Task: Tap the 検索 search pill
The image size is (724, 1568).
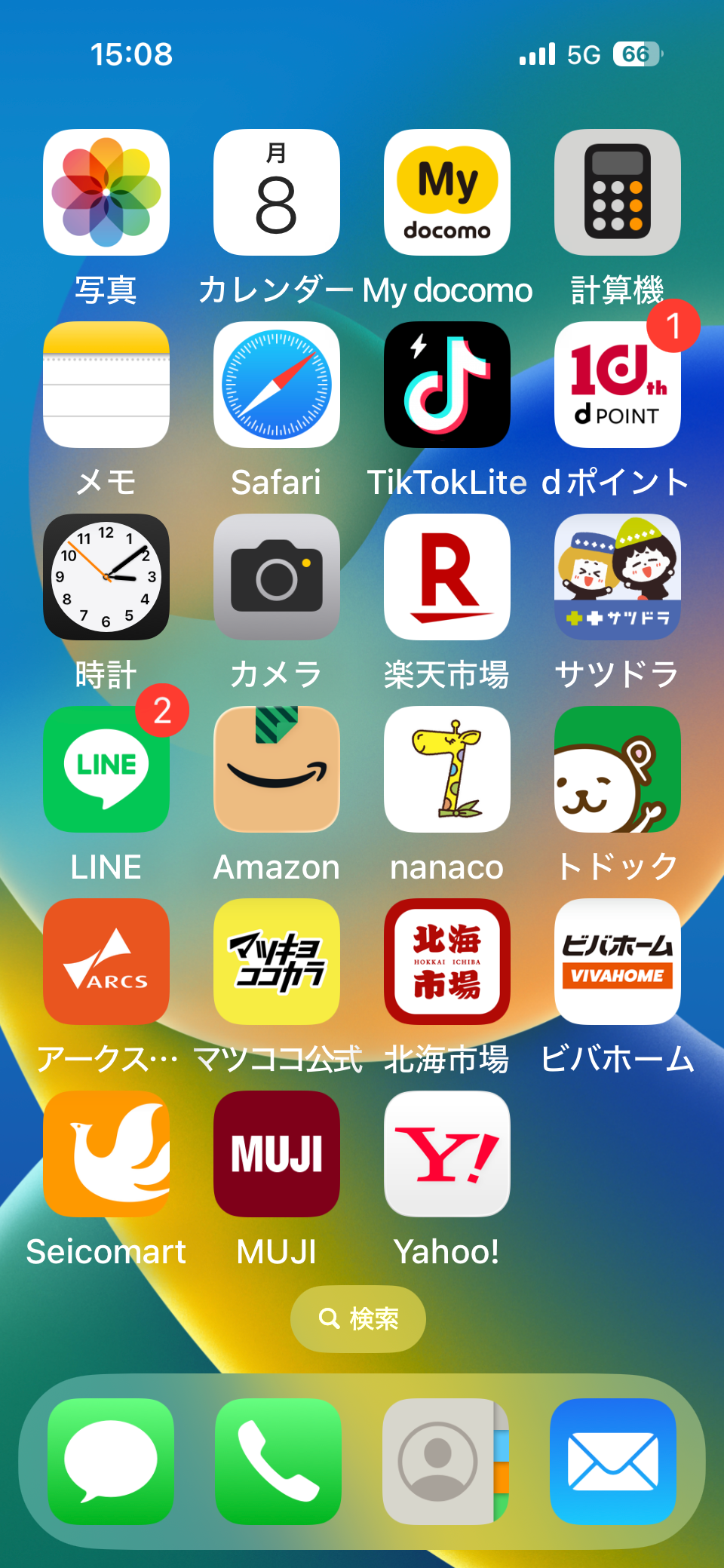Action: click(x=358, y=1319)
